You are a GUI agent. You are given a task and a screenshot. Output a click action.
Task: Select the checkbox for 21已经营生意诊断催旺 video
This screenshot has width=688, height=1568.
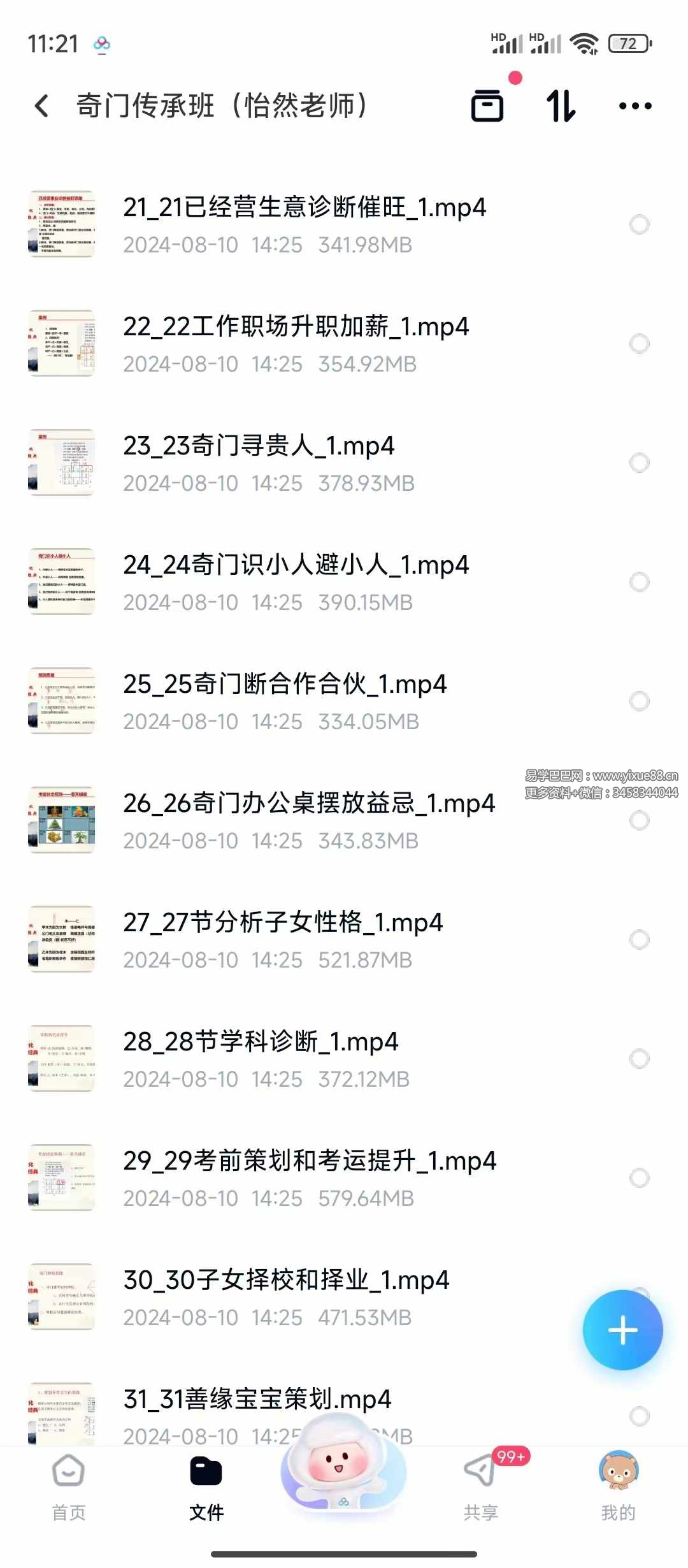[639, 224]
